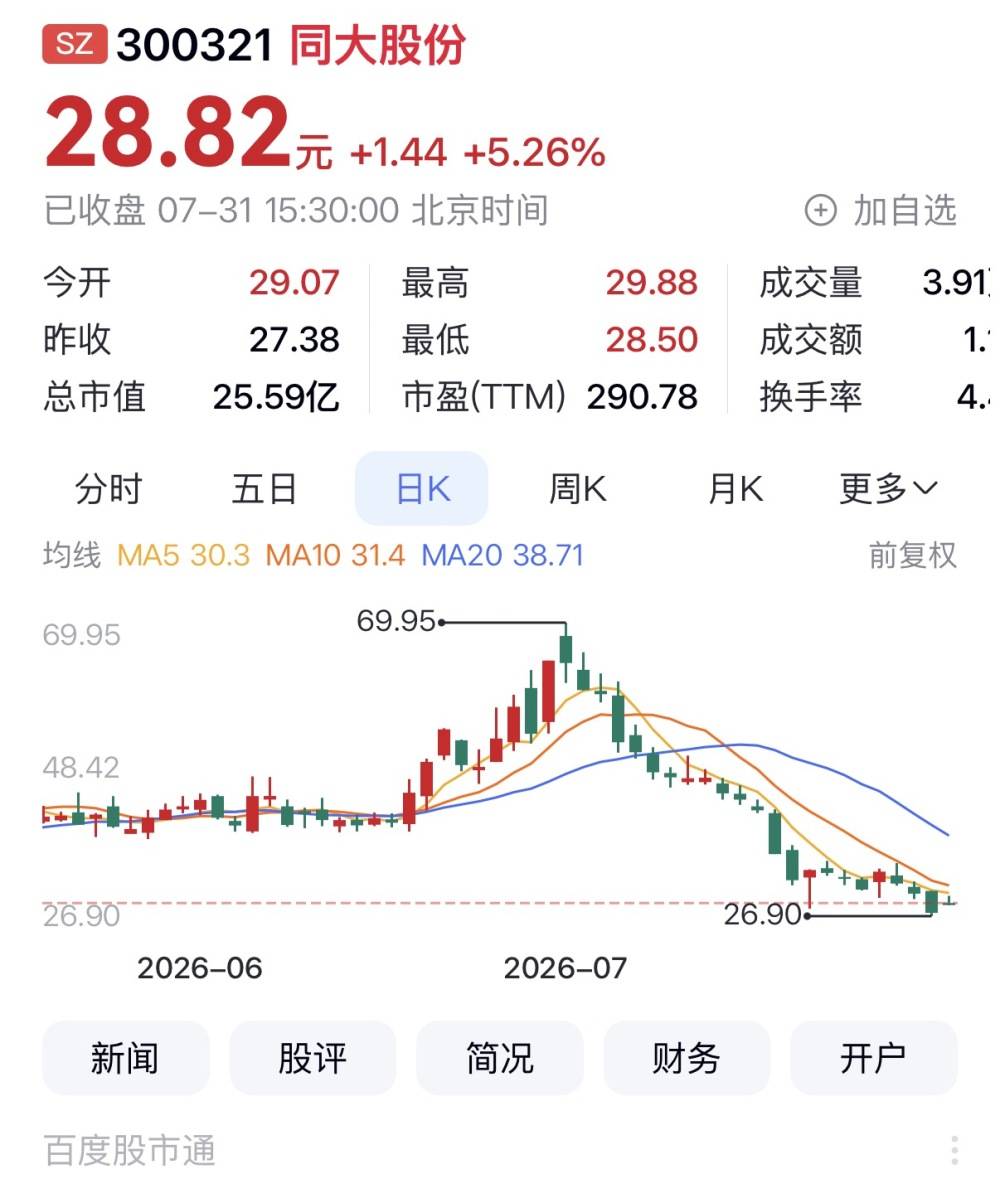Add the stock via 加自选
Image resolution: width=1000 pixels, height=1203 pixels.
[x=881, y=211]
